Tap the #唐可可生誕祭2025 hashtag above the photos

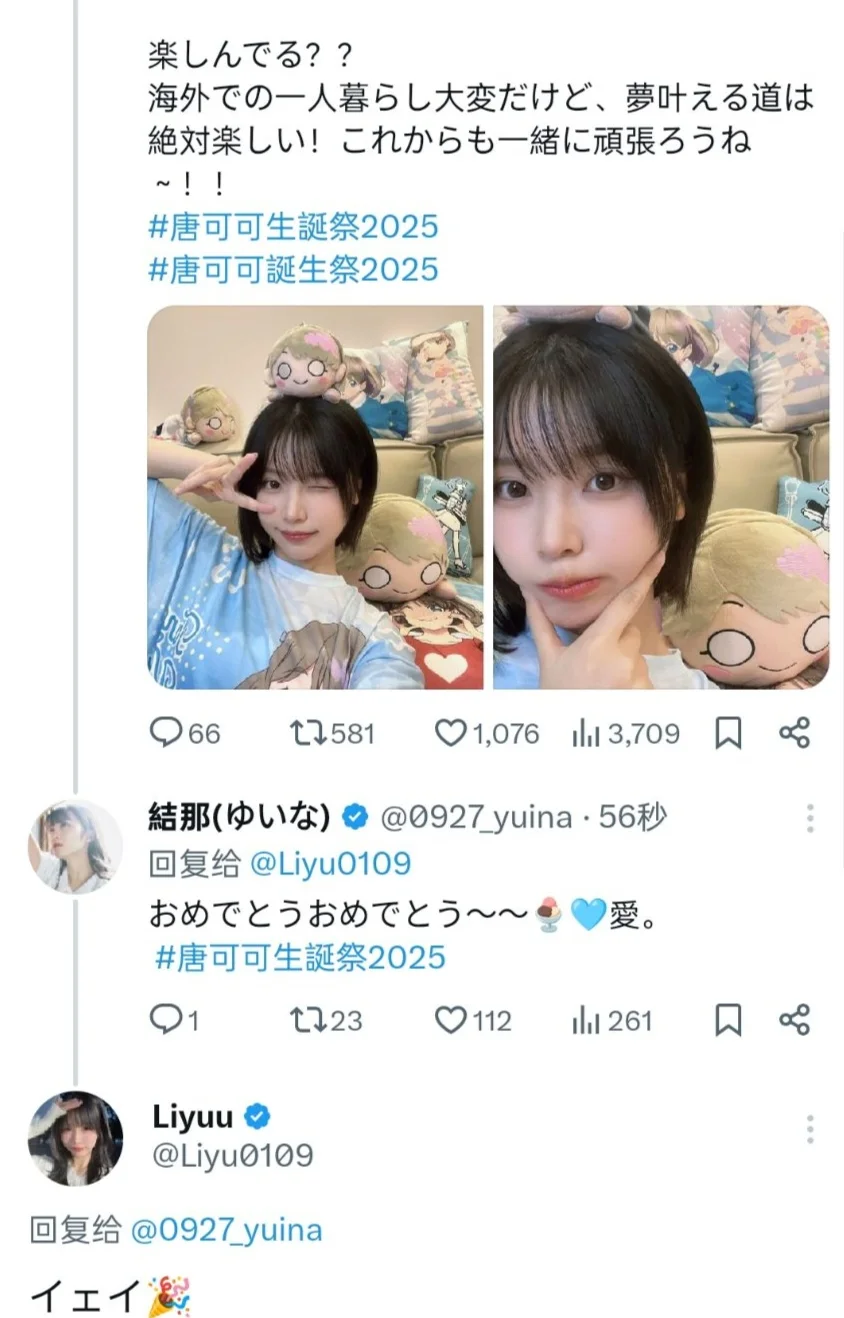point(293,226)
